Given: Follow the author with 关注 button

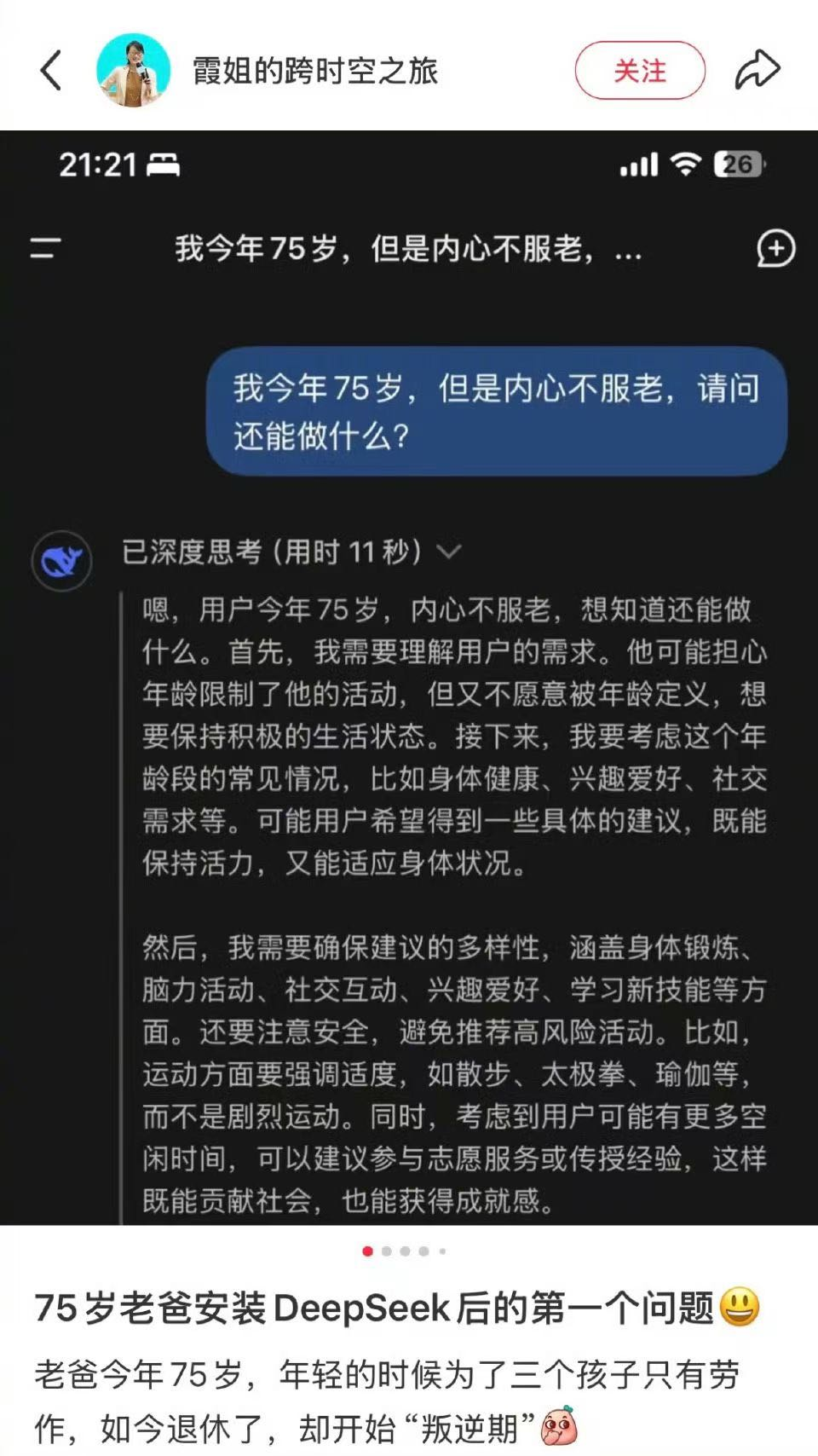Looking at the screenshot, I should [x=640, y=70].
